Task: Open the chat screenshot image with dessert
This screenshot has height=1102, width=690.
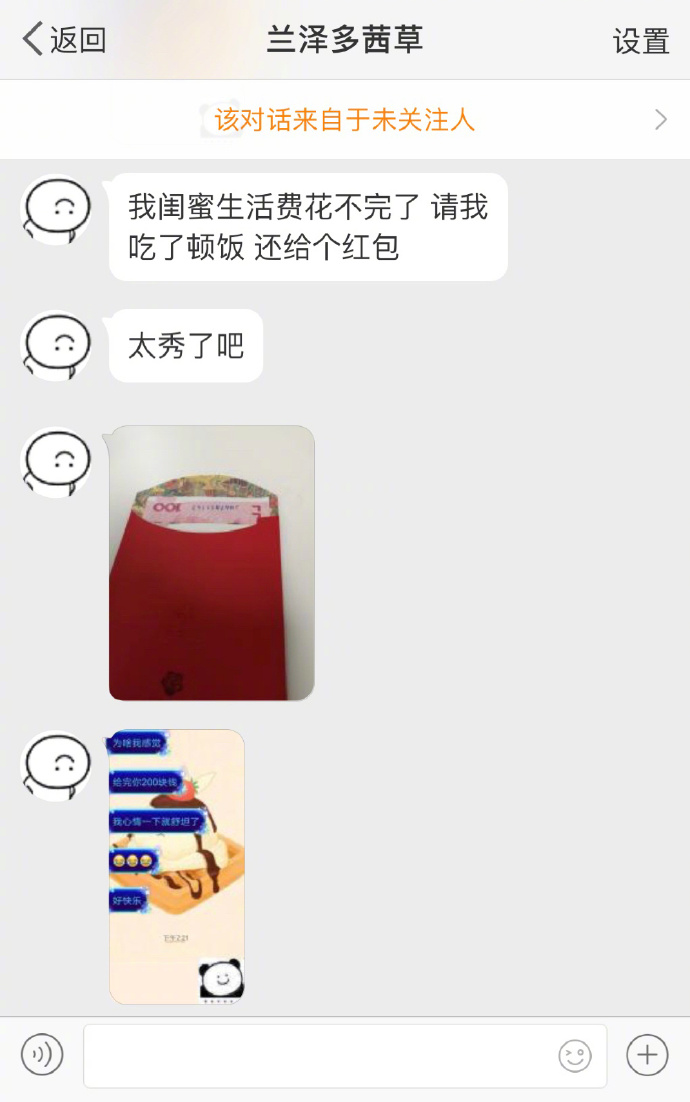Action: tap(177, 867)
